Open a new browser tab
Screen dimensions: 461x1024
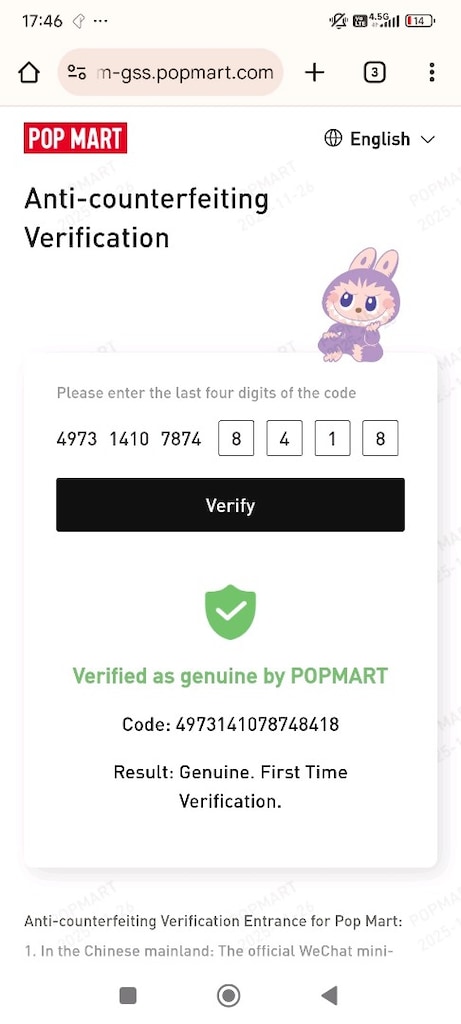(x=315, y=72)
